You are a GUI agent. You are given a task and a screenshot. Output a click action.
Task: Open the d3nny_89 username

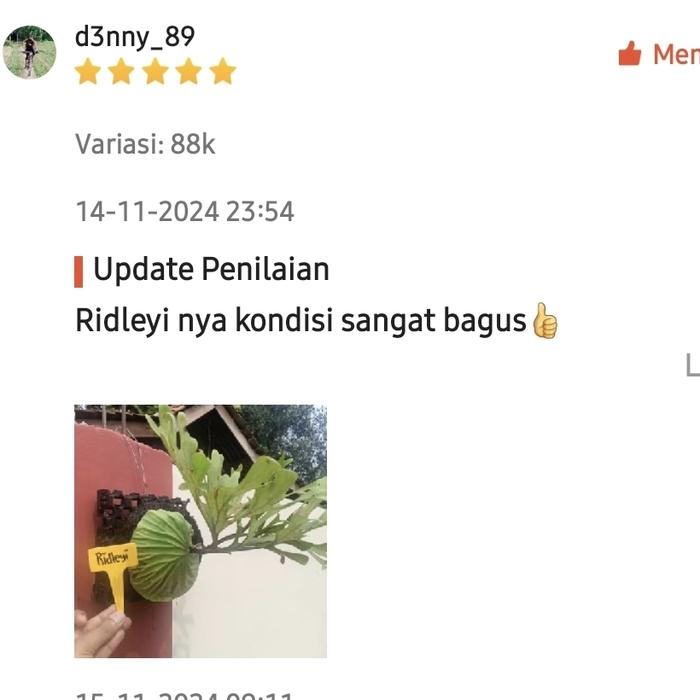(135, 37)
